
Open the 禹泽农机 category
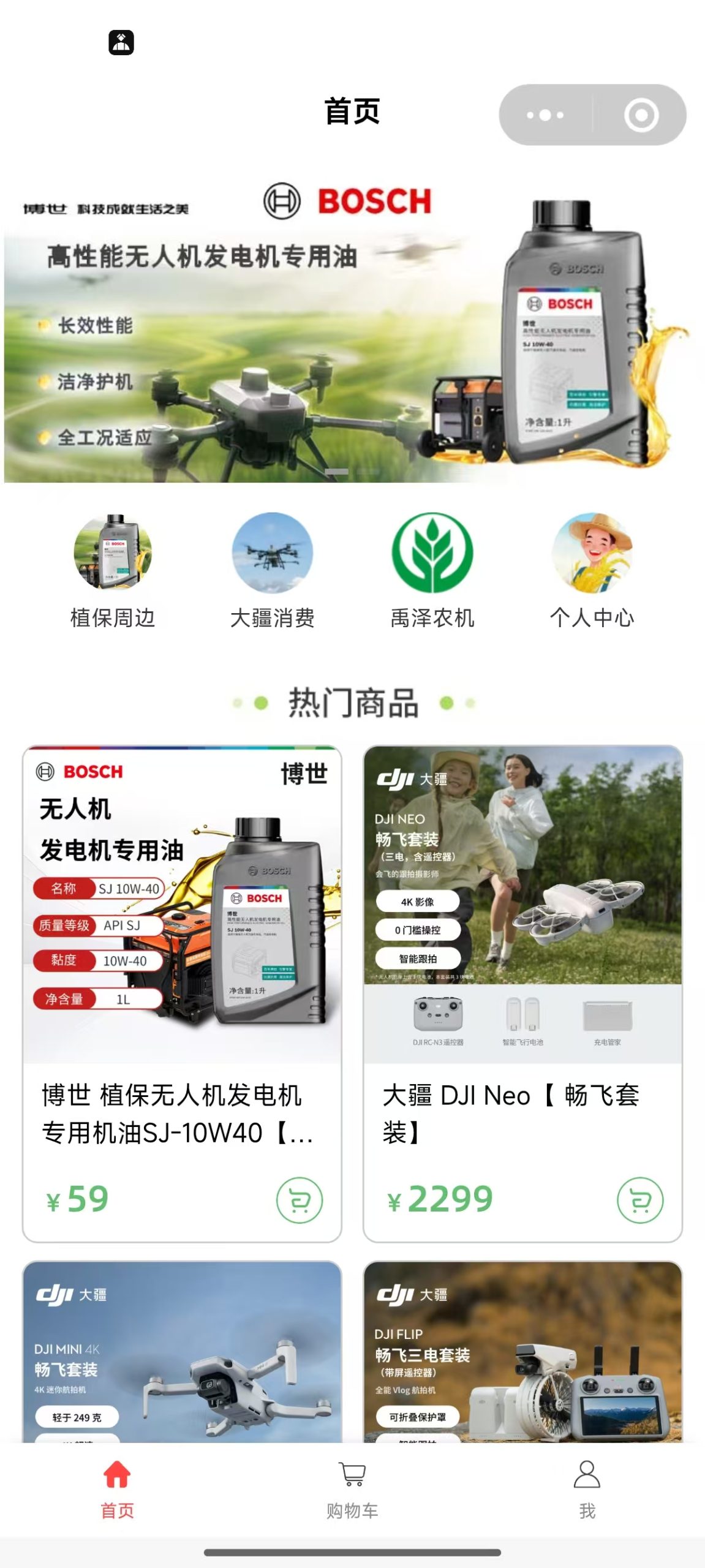coord(432,570)
